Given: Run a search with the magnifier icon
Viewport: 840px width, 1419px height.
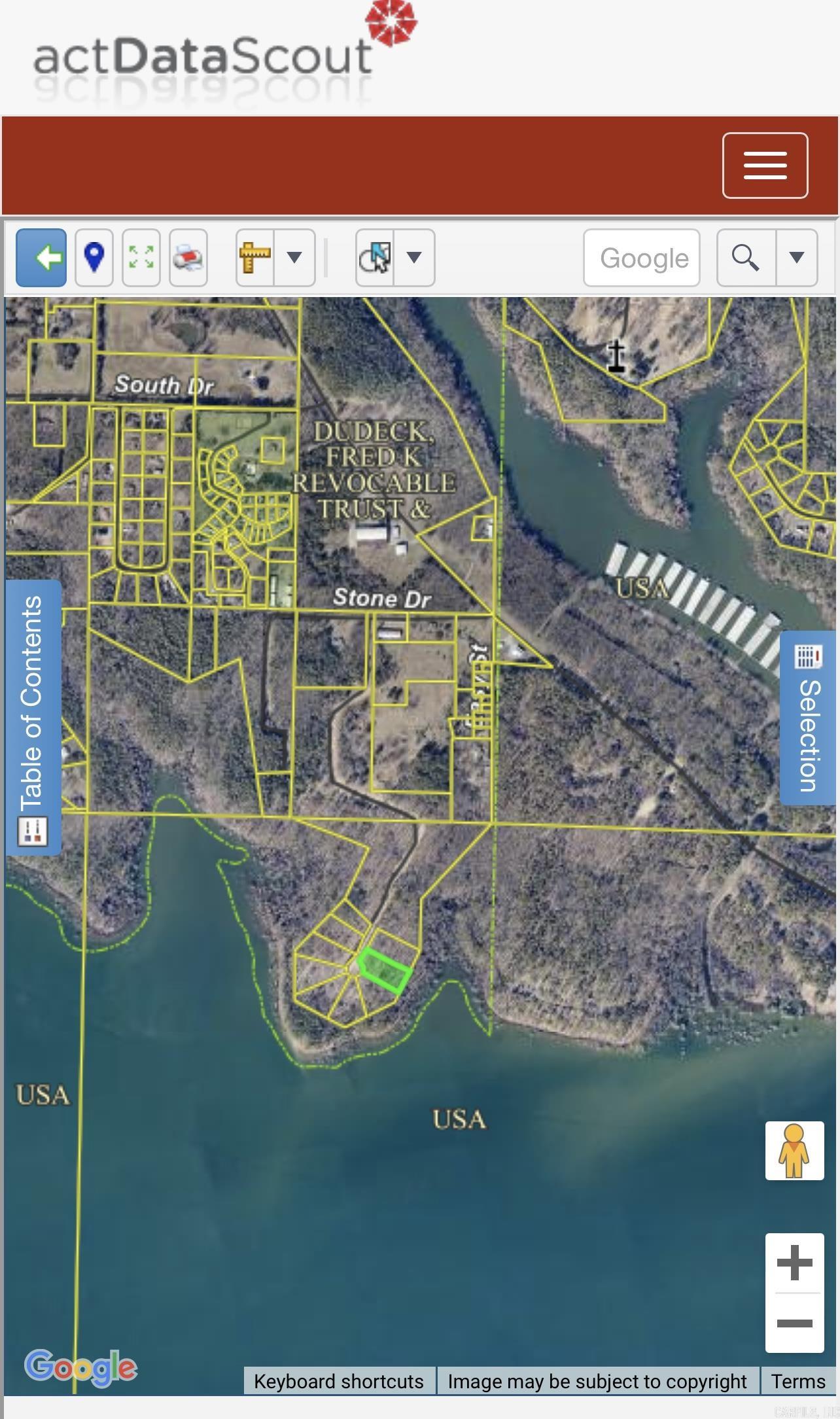Looking at the screenshot, I should pyautogui.click(x=745, y=258).
